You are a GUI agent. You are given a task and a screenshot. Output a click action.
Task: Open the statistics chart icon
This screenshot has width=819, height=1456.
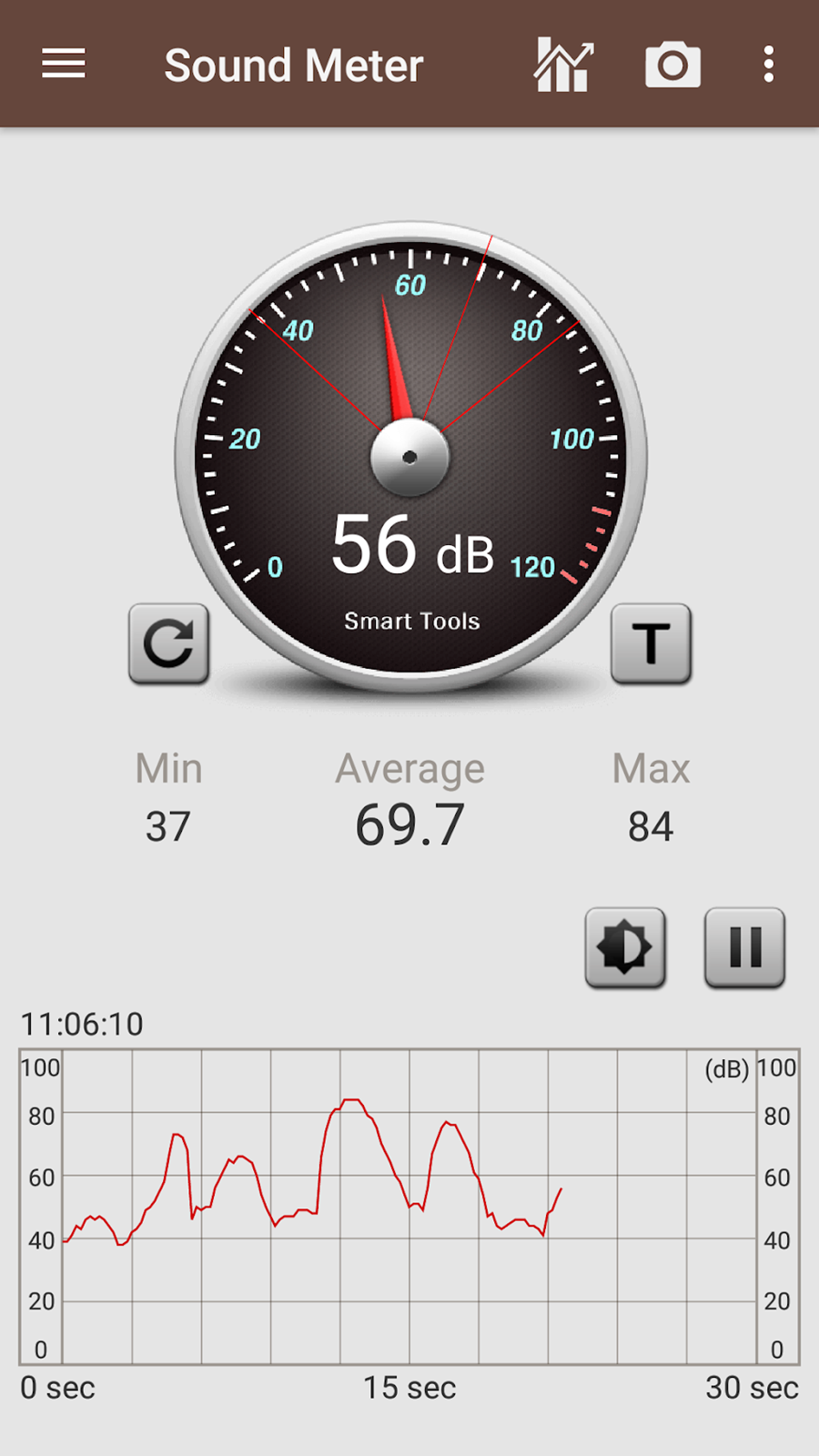563,65
